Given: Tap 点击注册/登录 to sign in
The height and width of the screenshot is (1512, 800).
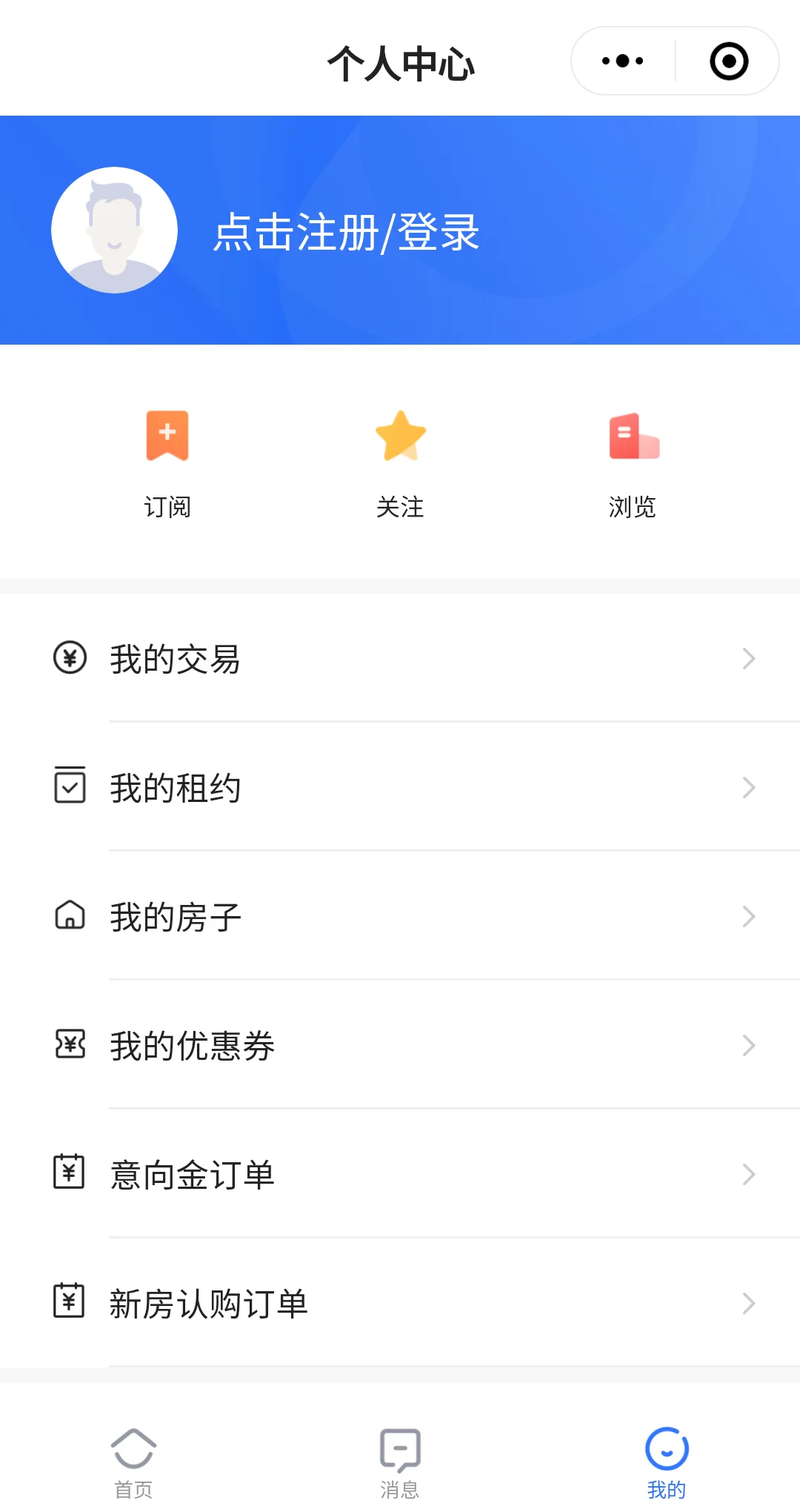Looking at the screenshot, I should pyautogui.click(x=347, y=232).
